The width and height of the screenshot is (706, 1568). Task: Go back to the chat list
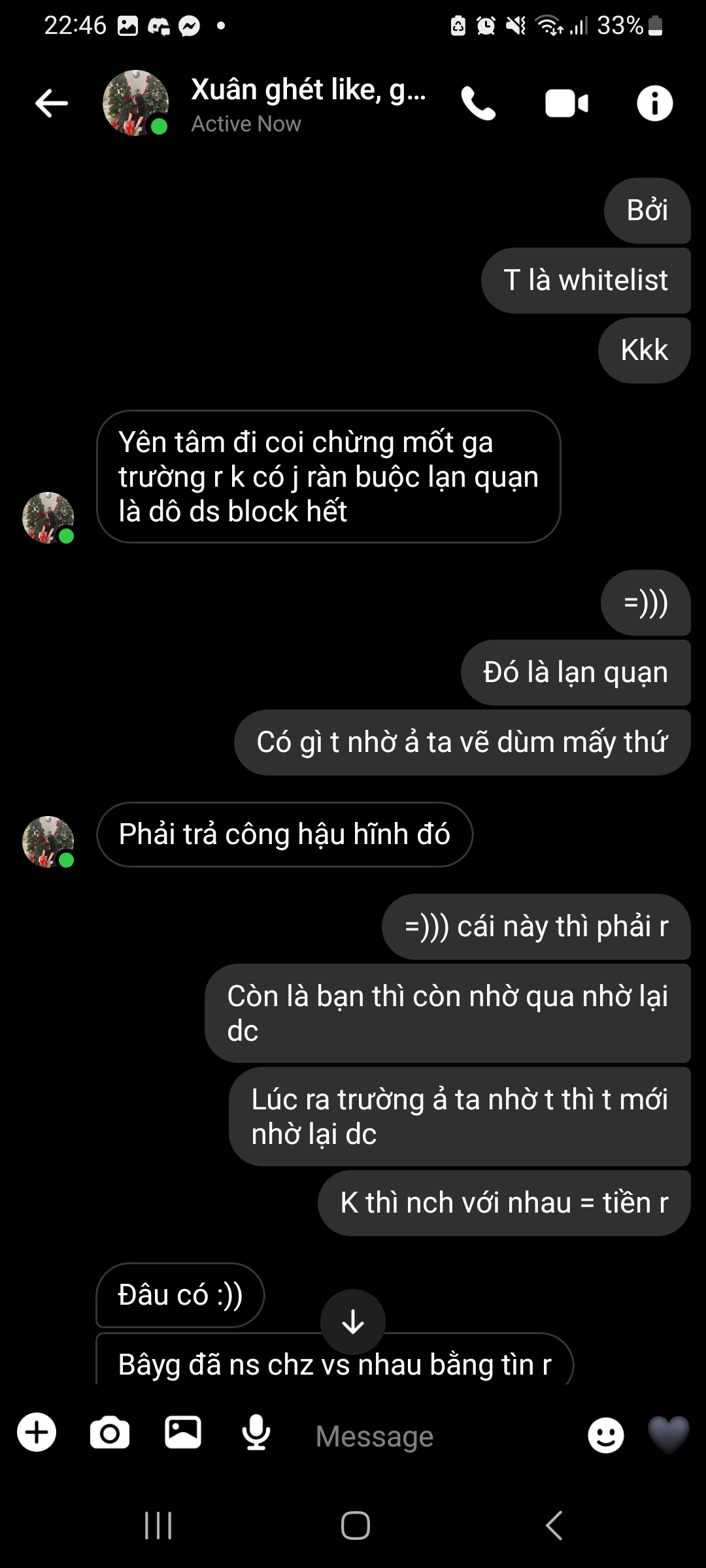tap(52, 103)
